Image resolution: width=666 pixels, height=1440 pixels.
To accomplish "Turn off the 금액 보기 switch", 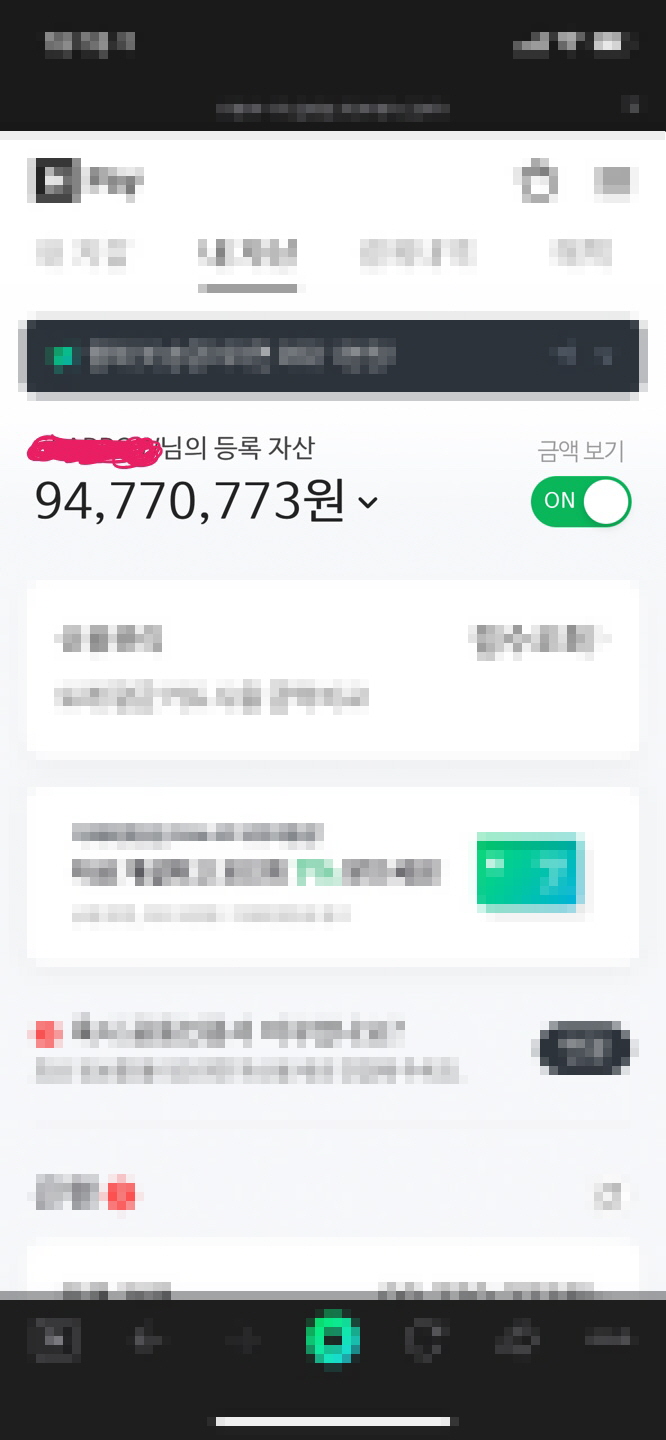I will pos(581,501).
